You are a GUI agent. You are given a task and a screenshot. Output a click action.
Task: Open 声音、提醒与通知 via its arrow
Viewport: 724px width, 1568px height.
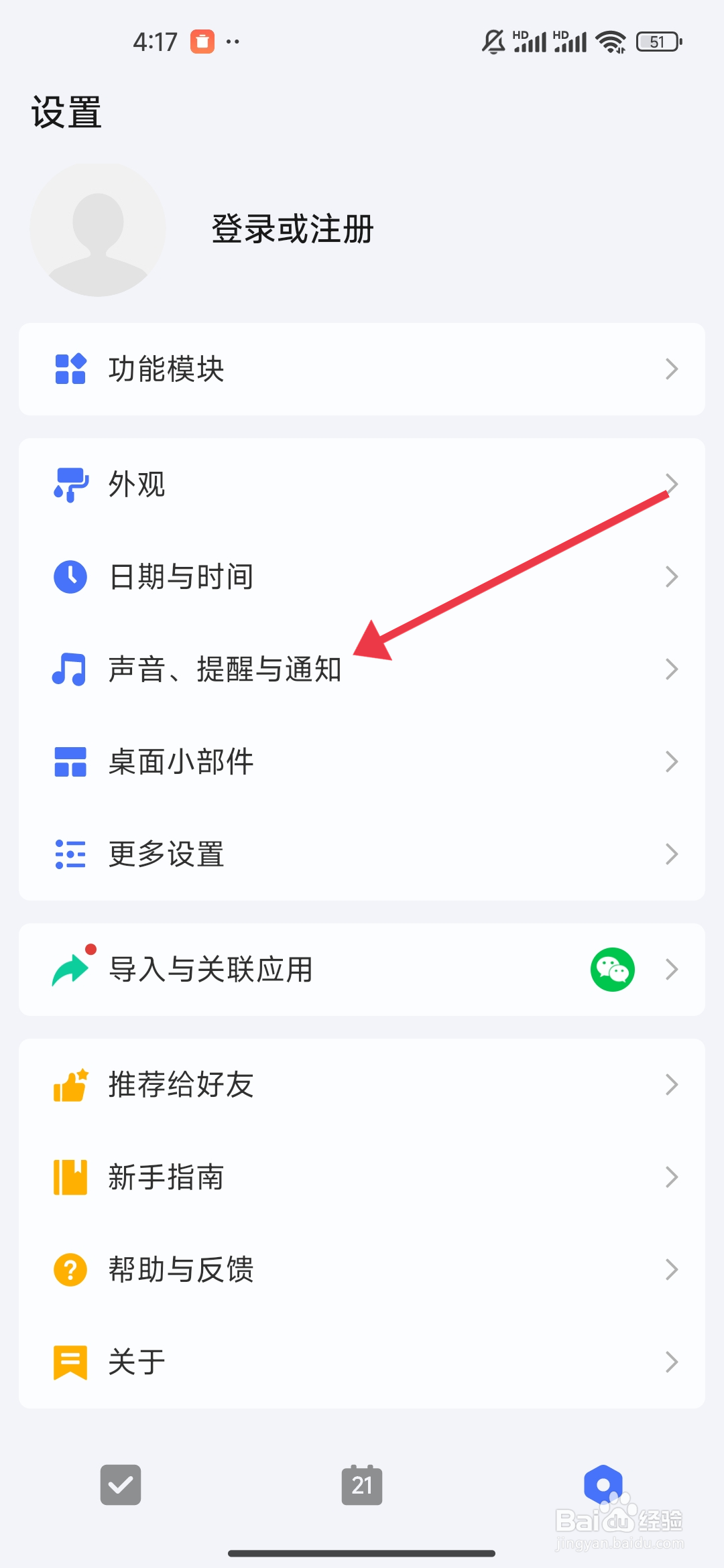[x=672, y=668]
